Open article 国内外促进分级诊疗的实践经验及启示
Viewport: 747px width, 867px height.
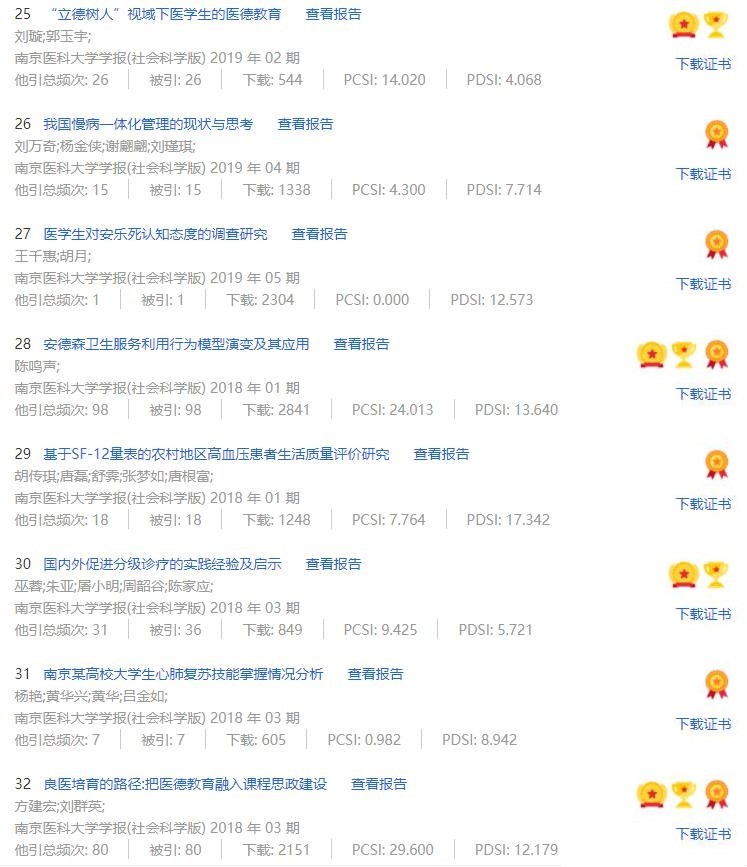click(x=162, y=564)
